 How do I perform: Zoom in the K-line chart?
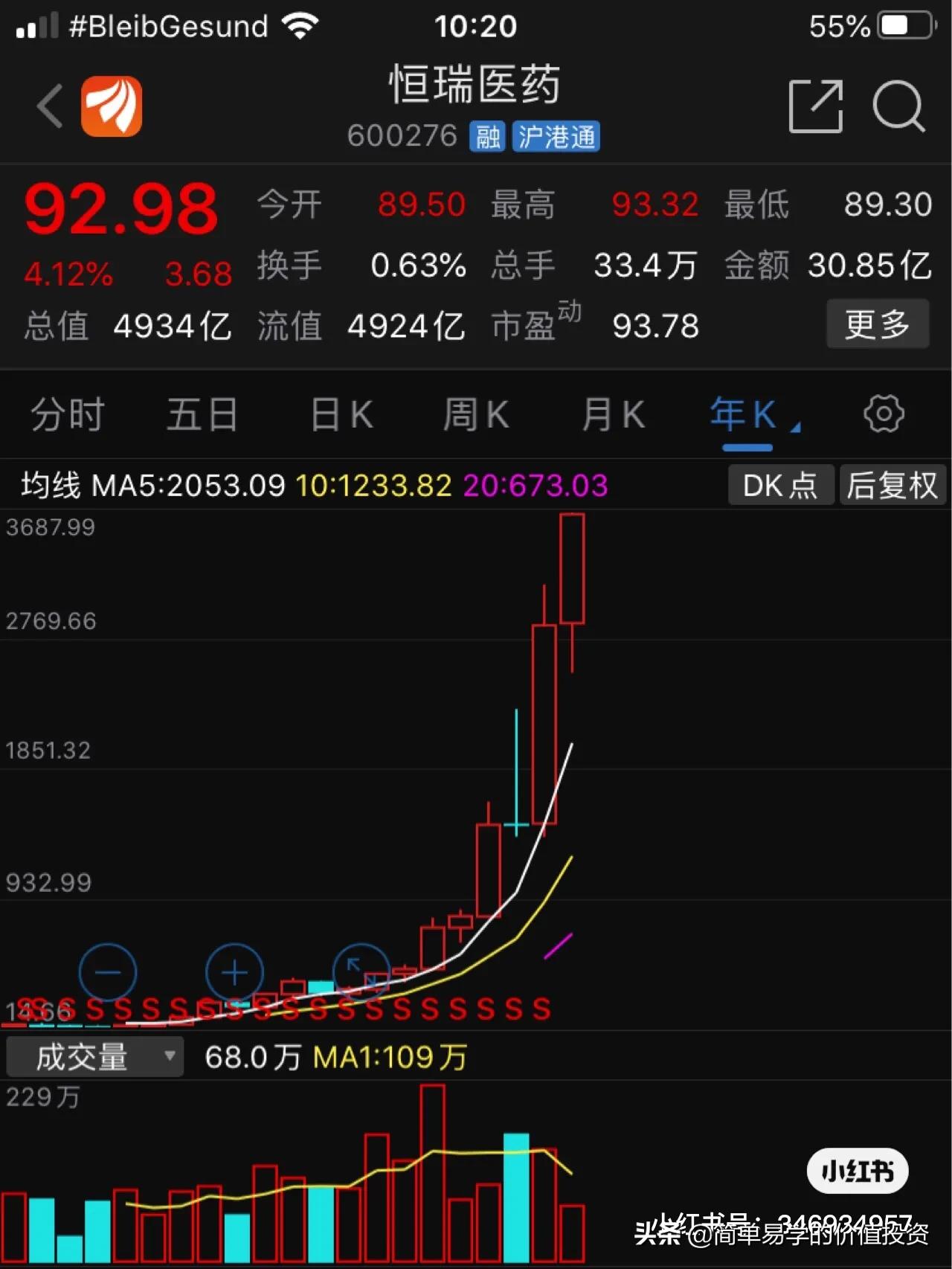234,971
